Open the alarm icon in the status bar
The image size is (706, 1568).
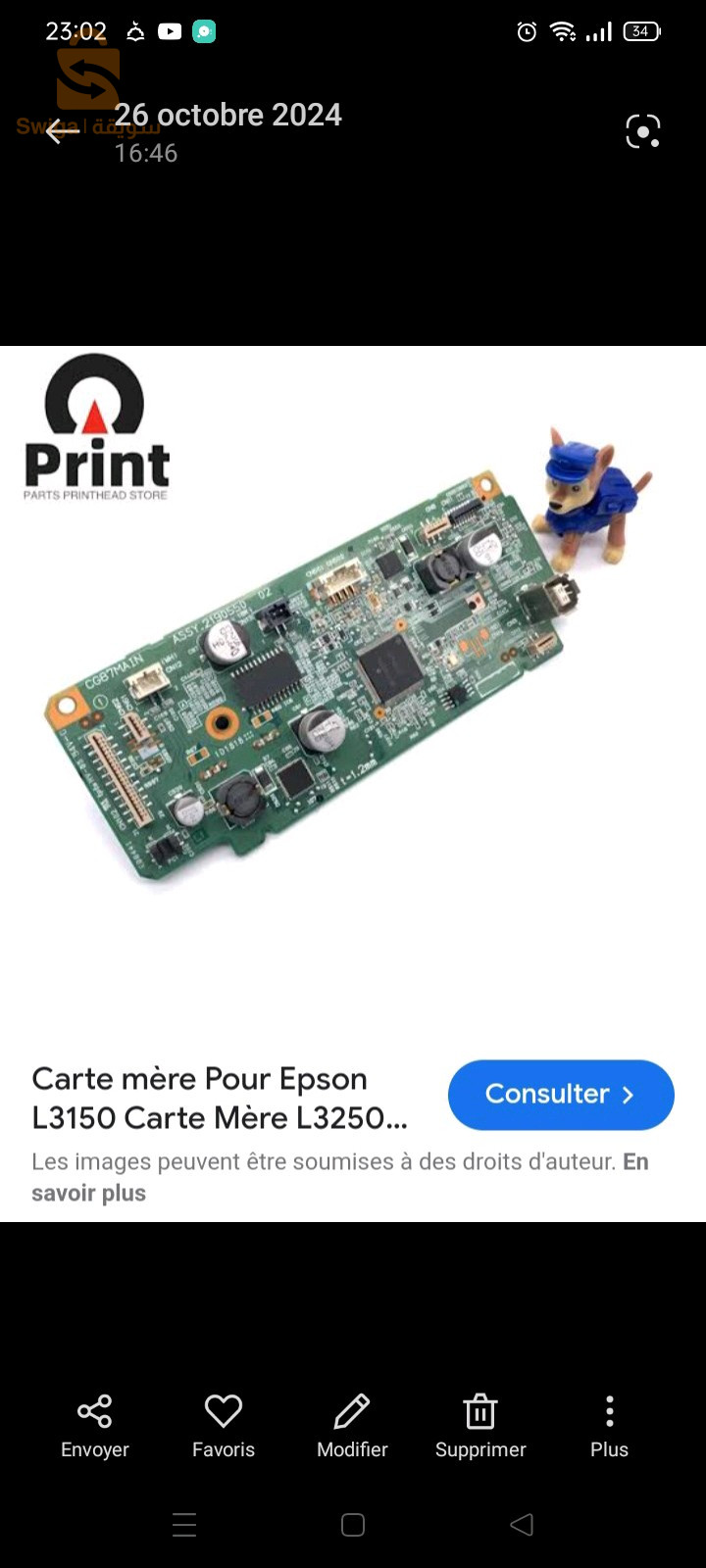click(x=526, y=31)
